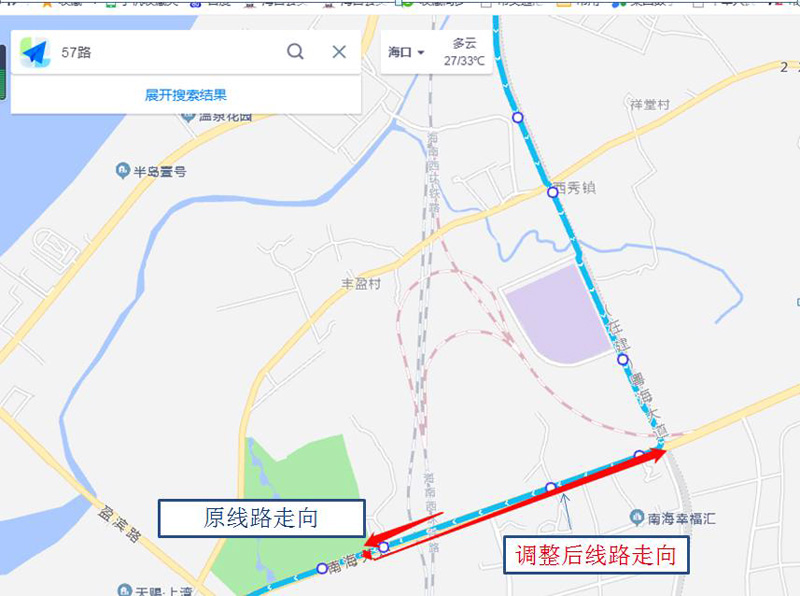Clear the search with the X icon

pyautogui.click(x=339, y=52)
